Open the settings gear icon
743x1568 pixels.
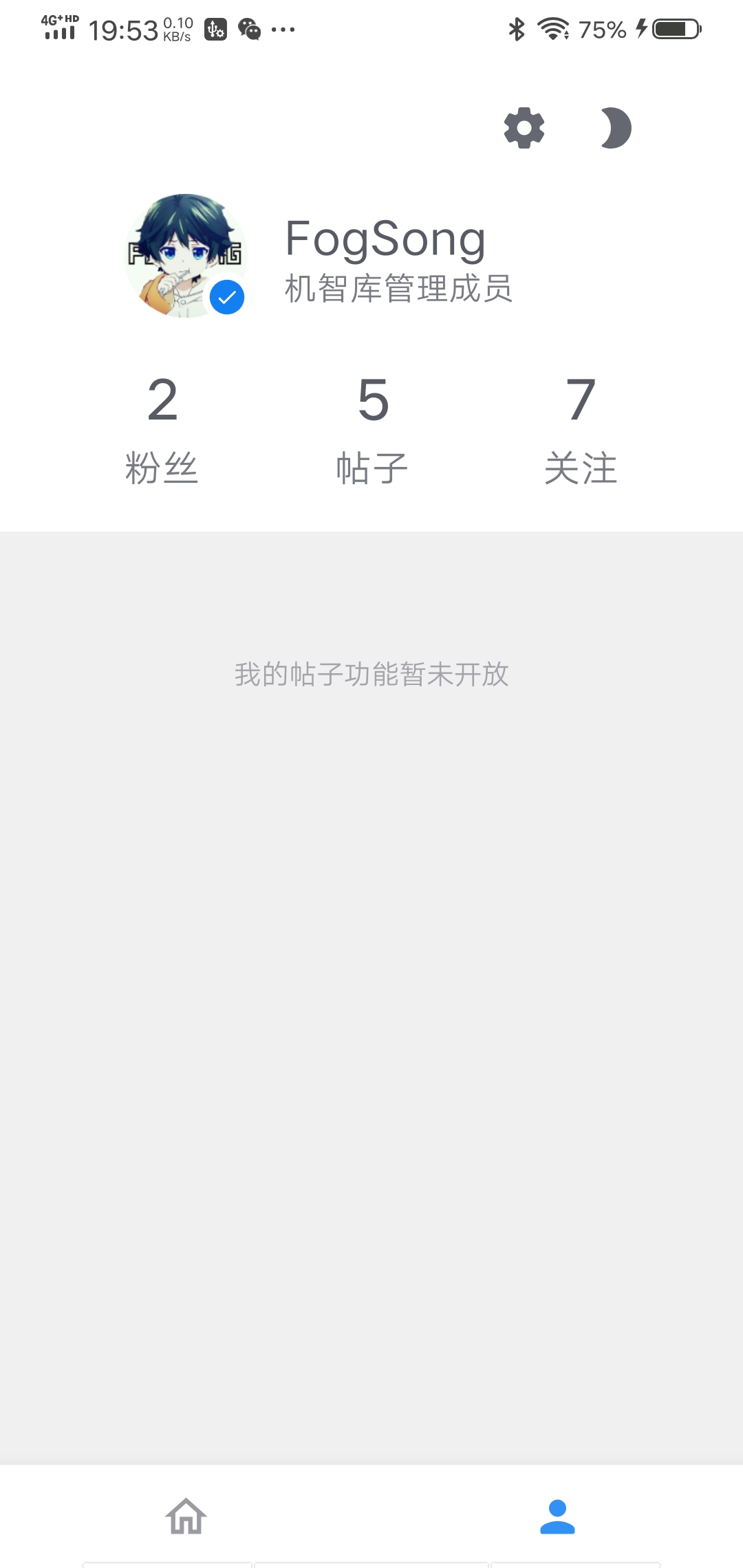524,128
